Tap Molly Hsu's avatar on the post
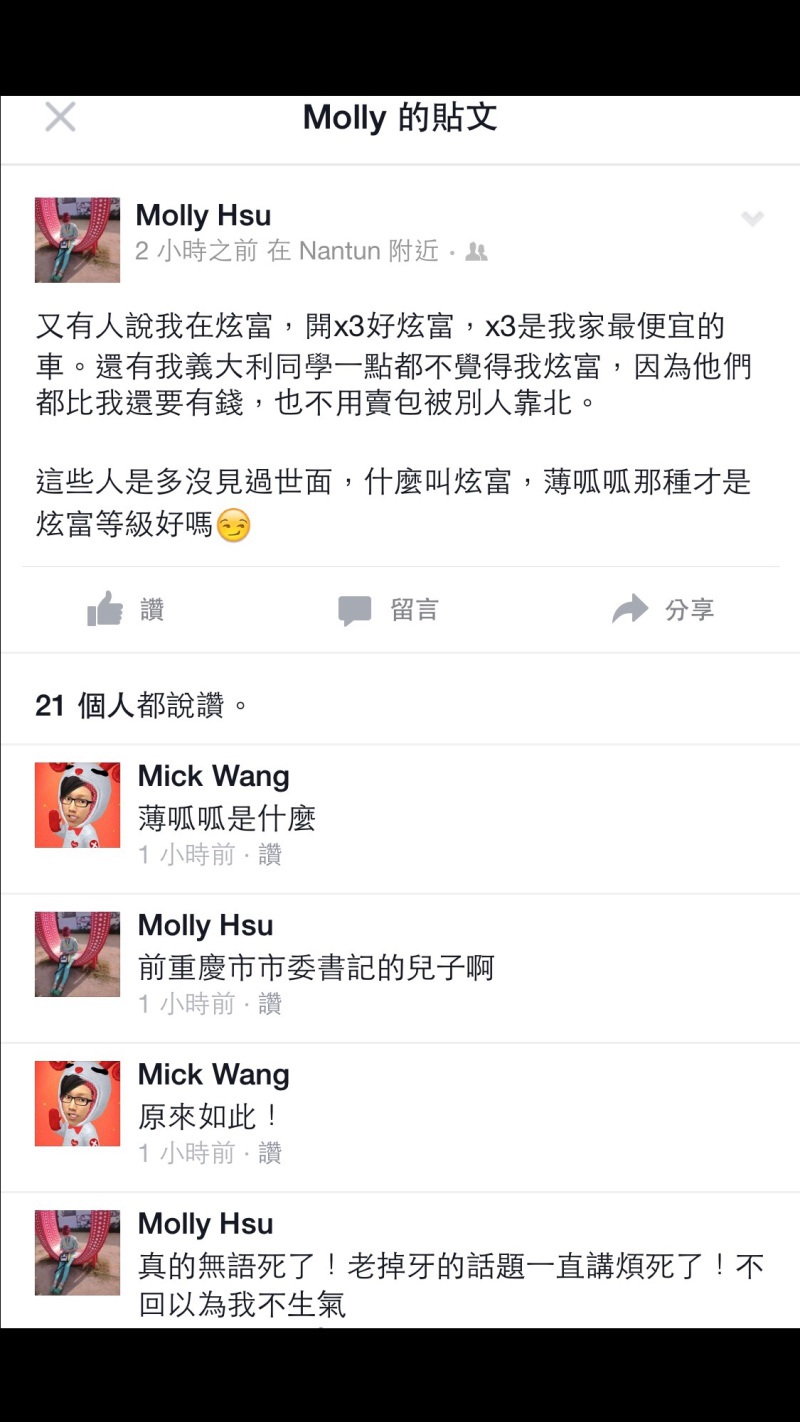This screenshot has height=1422, width=800. coord(77,240)
